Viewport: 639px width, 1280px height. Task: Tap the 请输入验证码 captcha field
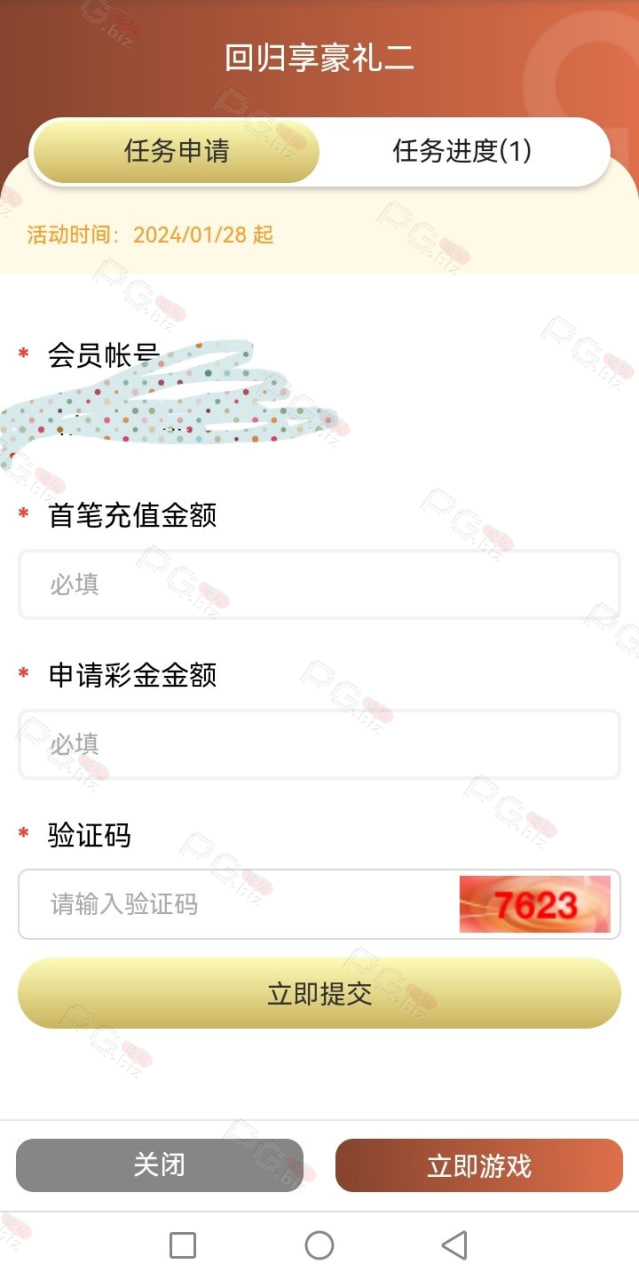point(238,904)
